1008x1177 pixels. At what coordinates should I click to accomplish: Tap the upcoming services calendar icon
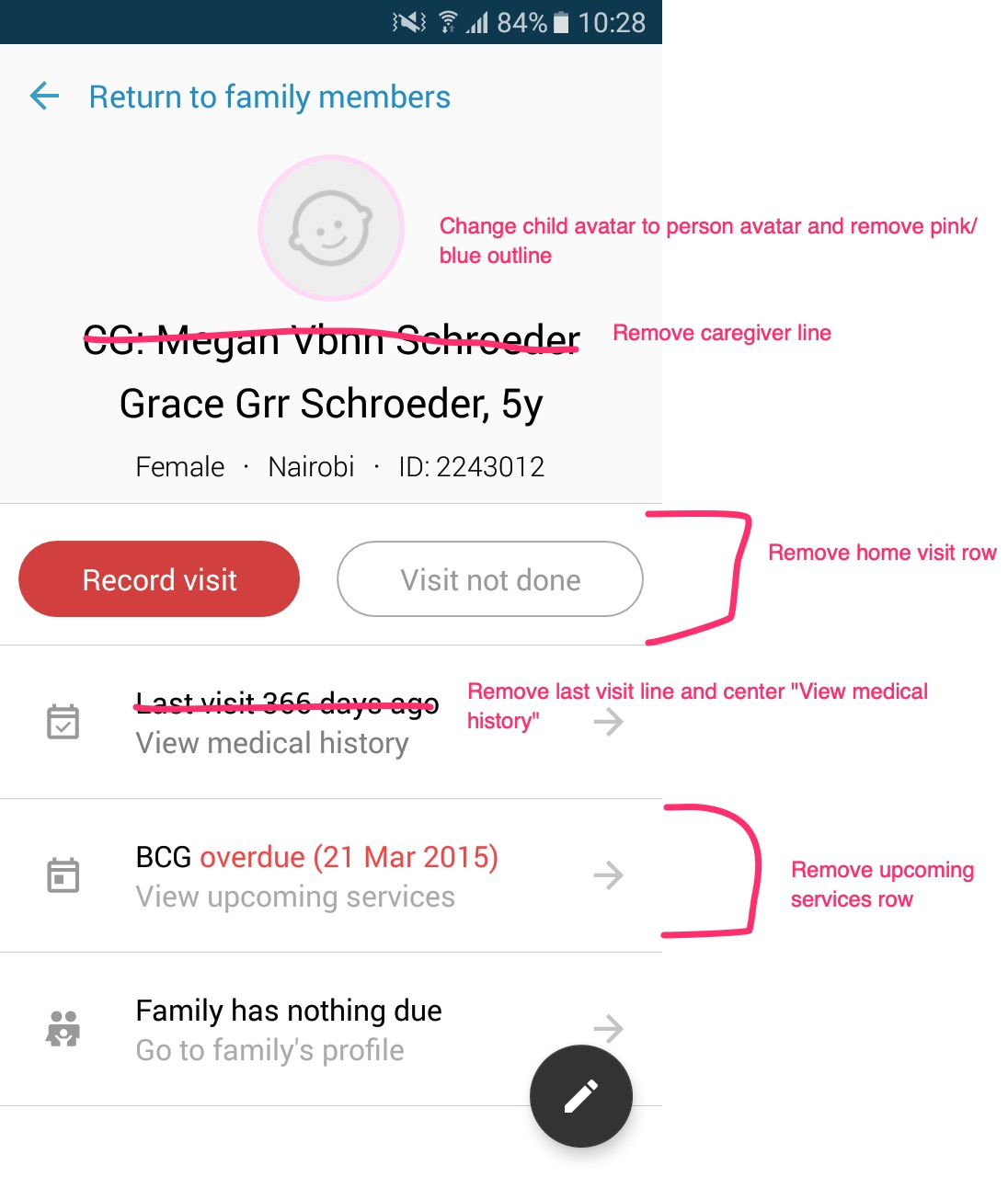click(x=62, y=874)
